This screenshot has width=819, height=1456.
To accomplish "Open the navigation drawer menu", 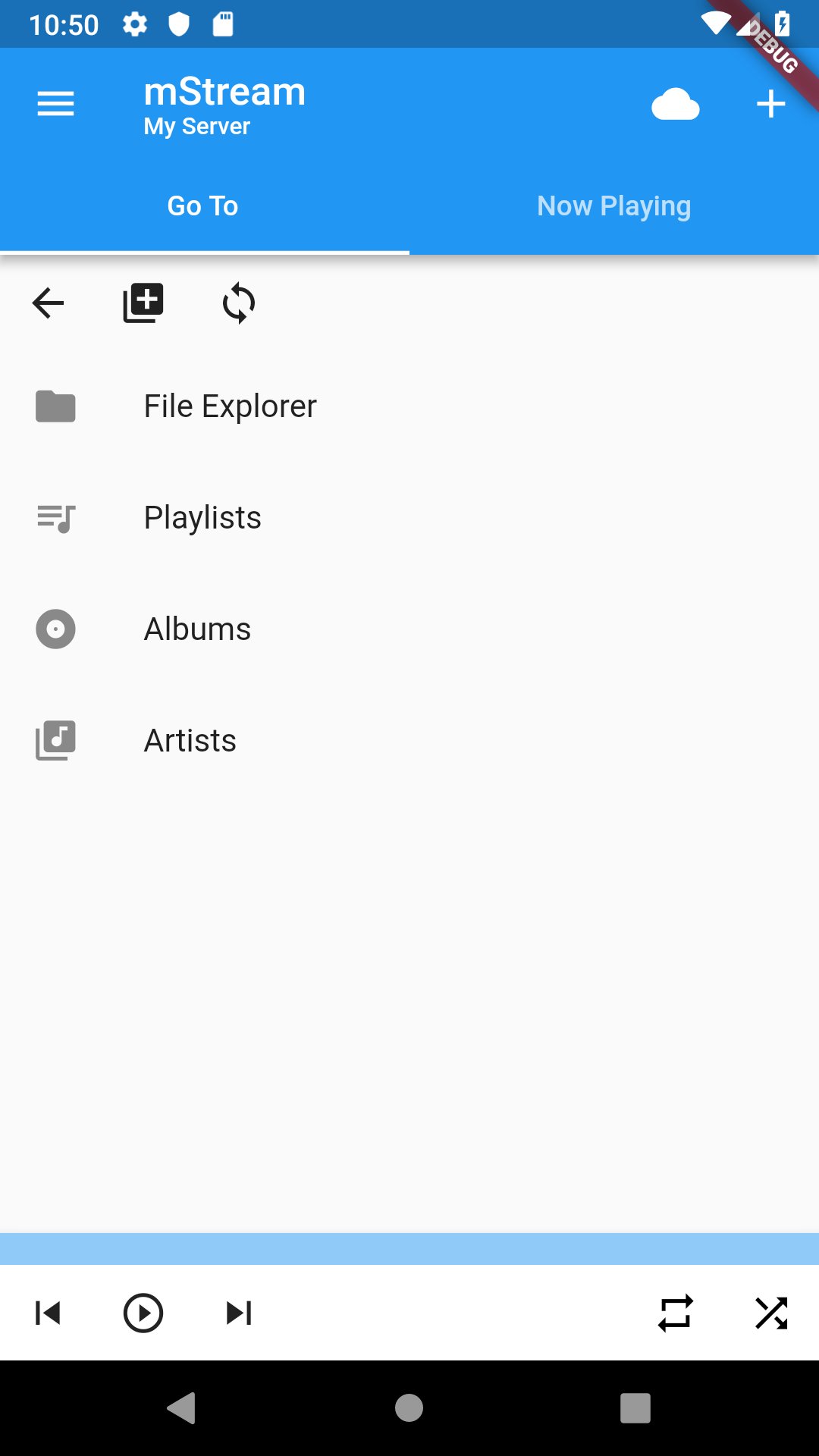I will pyautogui.click(x=55, y=104).
